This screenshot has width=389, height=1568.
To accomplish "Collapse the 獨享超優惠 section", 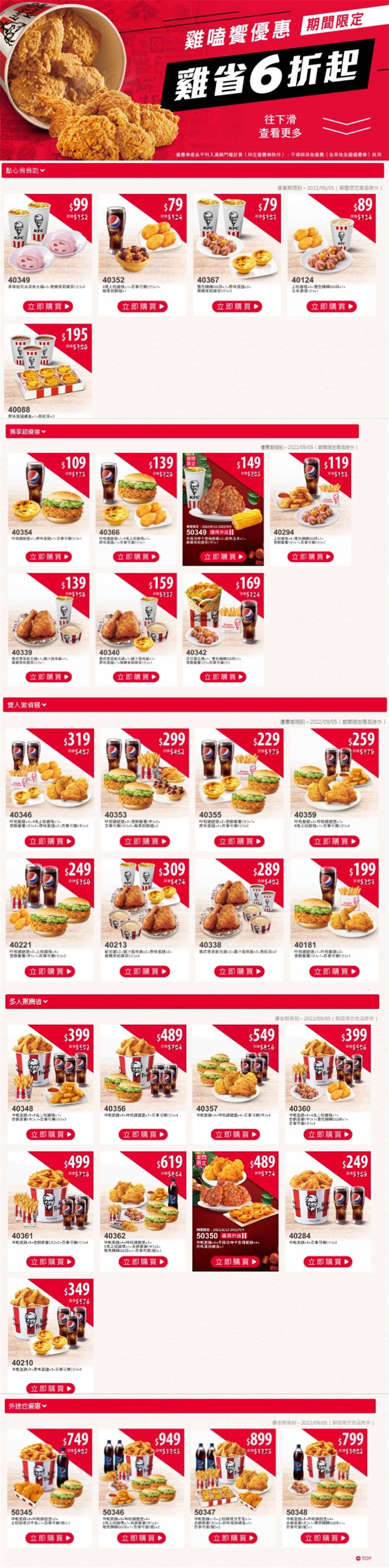I will coord(28,432).
